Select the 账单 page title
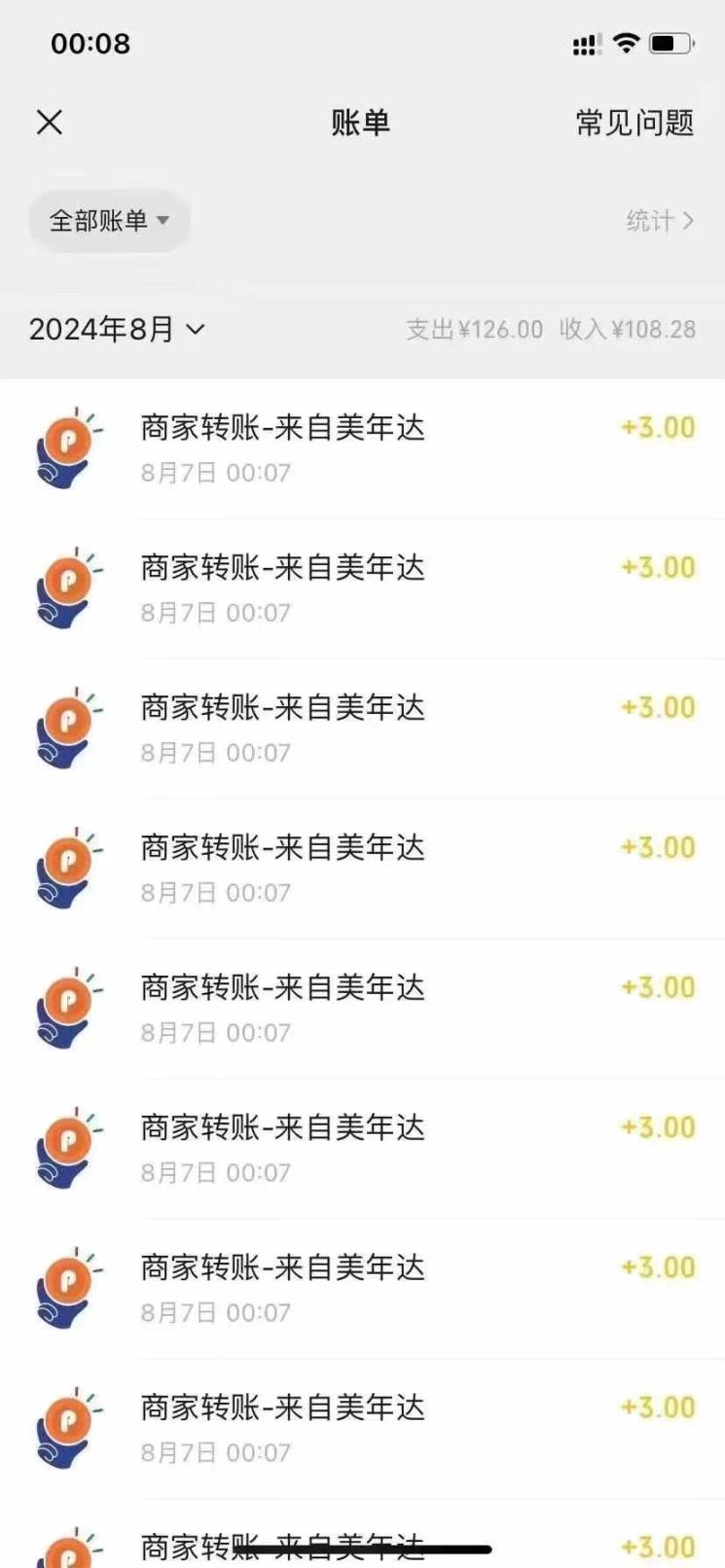Viewport: 725px width, 1568px height. coord(362,123)
